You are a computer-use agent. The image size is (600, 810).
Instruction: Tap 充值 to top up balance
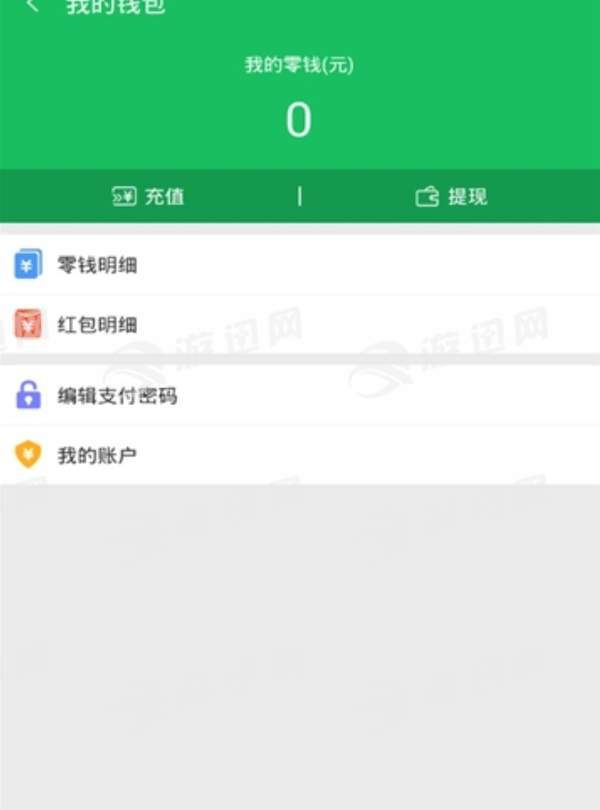pos(148,197)
